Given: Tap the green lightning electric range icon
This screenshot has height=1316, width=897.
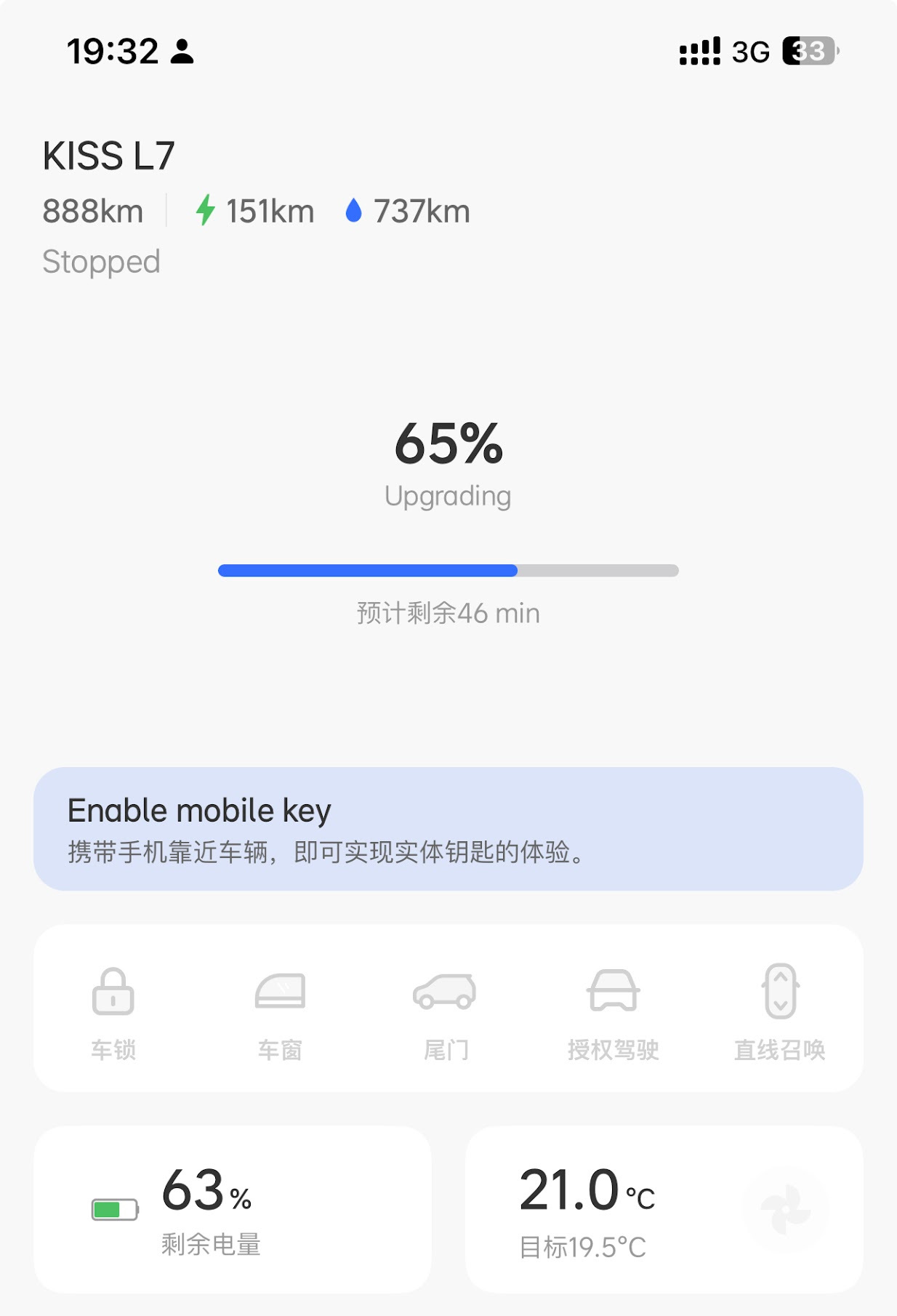Looking at the screenshot, I should tap(206, 210).
